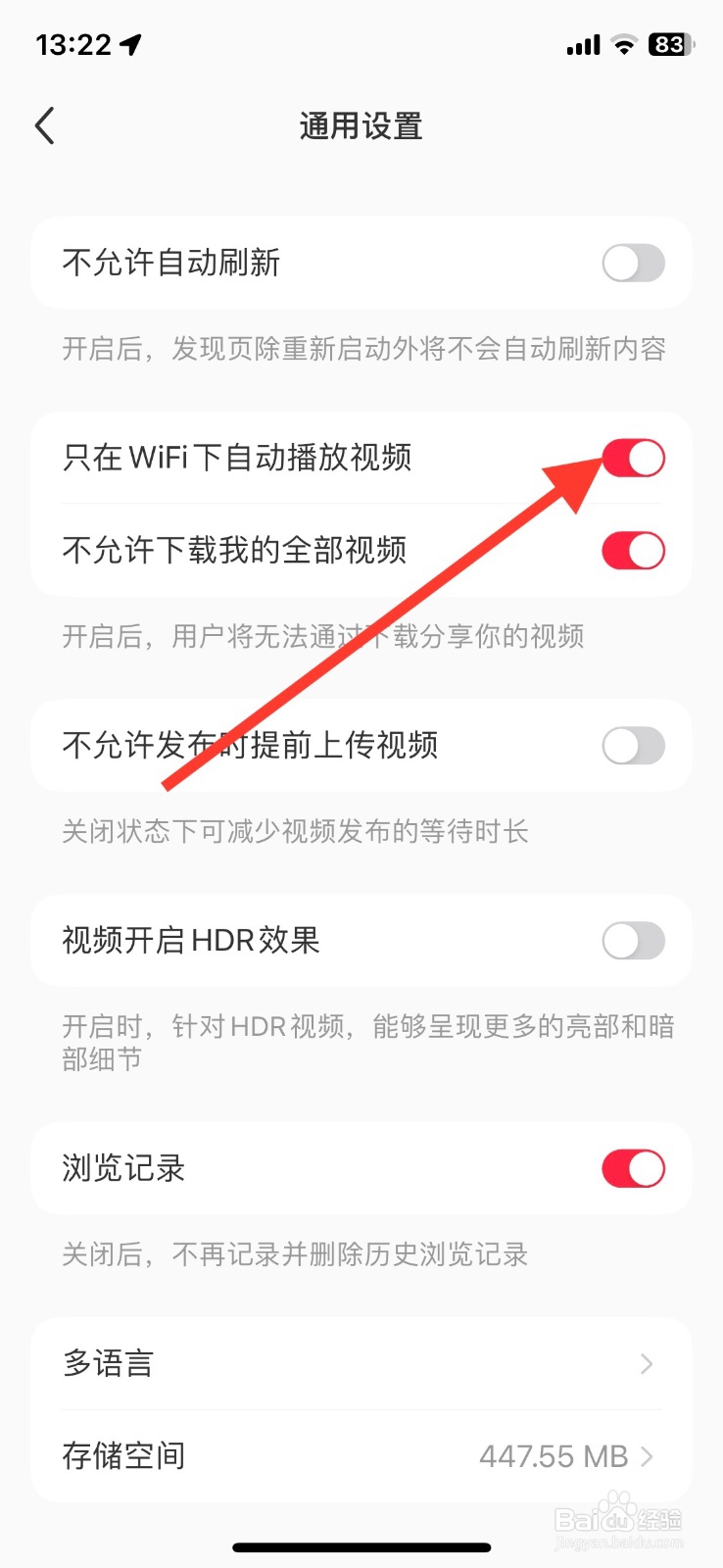Turn on 视频开启HDR效果
This screenshot has width=723, height=1568.
point(632,941)
